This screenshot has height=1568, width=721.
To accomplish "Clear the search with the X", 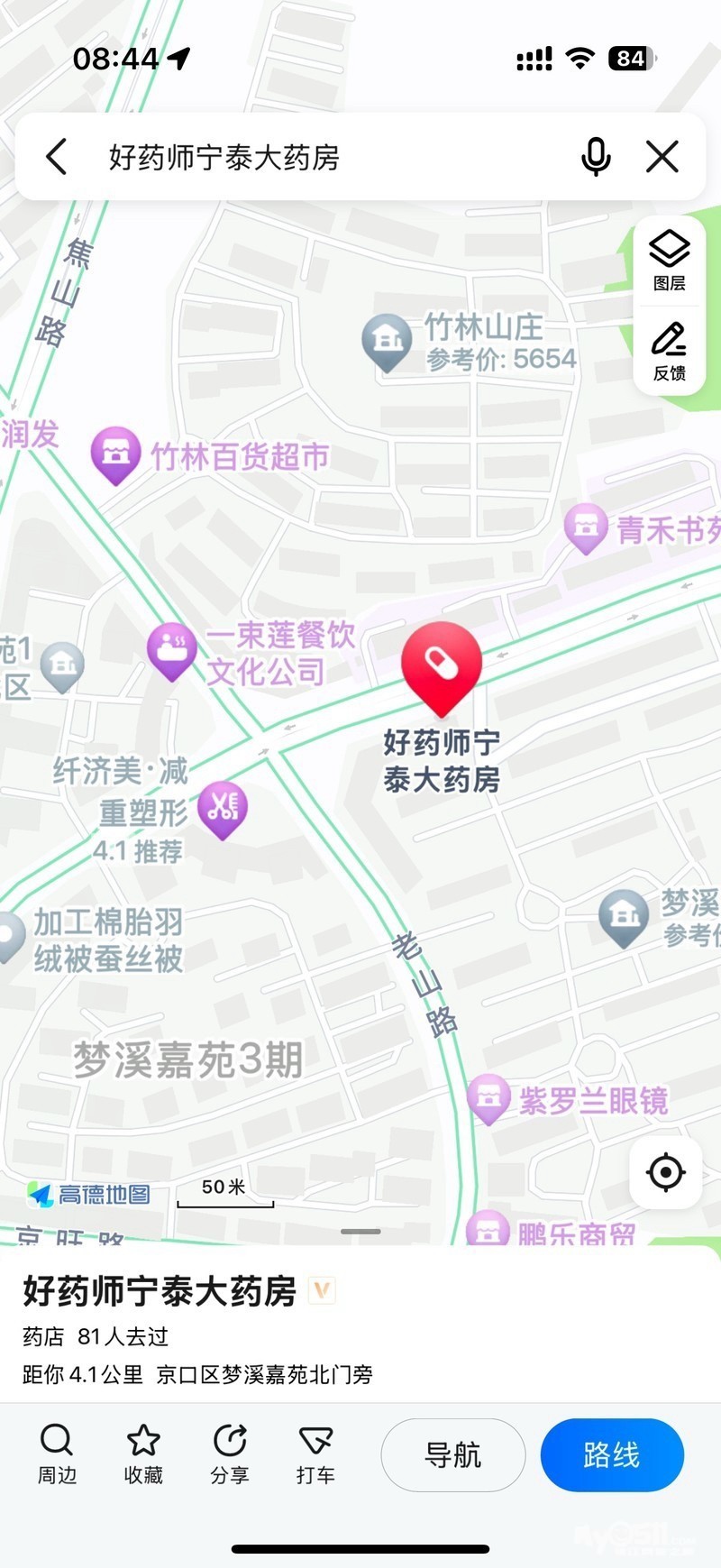I will click(662, 157).
